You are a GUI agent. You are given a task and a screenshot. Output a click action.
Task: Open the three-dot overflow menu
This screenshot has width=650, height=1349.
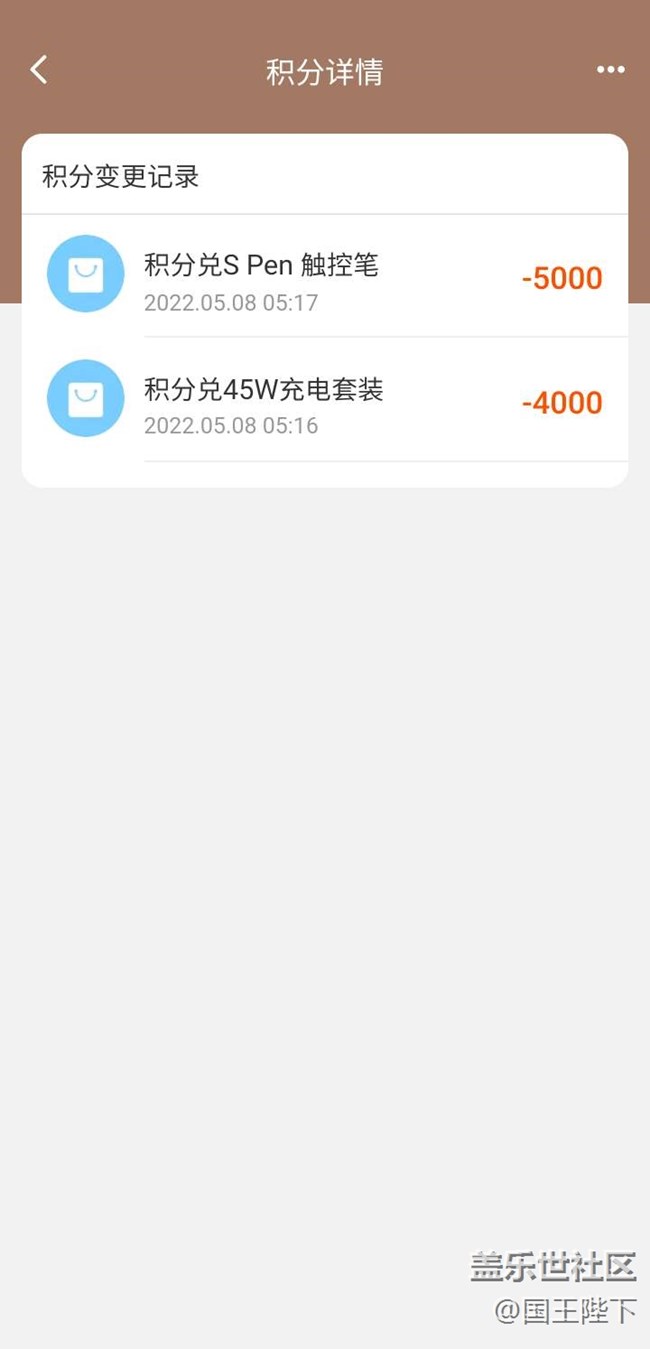pyautogui.click(x=610, y=70)
